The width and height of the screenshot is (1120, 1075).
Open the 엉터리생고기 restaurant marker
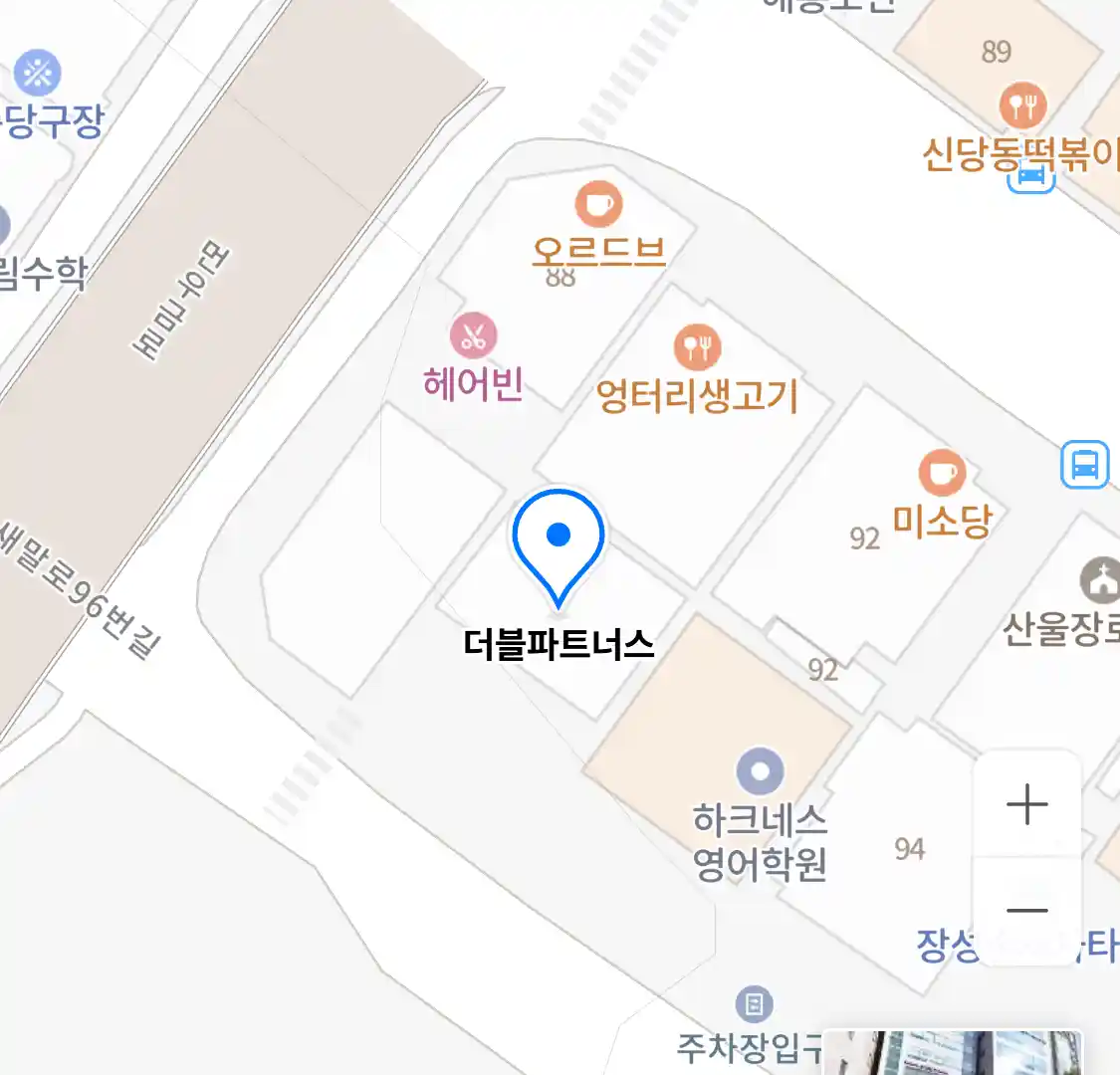coord(697,347)
